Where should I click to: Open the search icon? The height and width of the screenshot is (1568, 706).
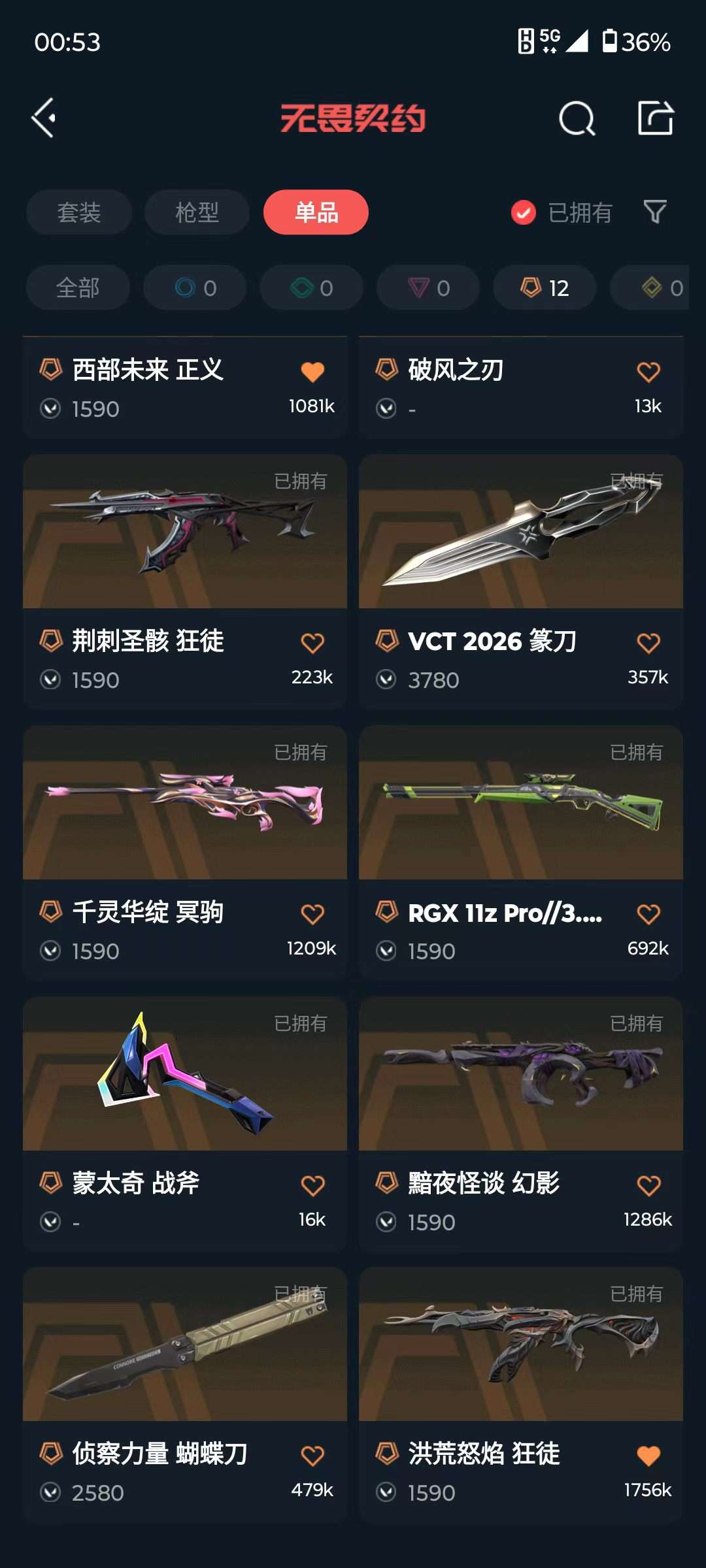pyautogui.click(x=577, y=118)
